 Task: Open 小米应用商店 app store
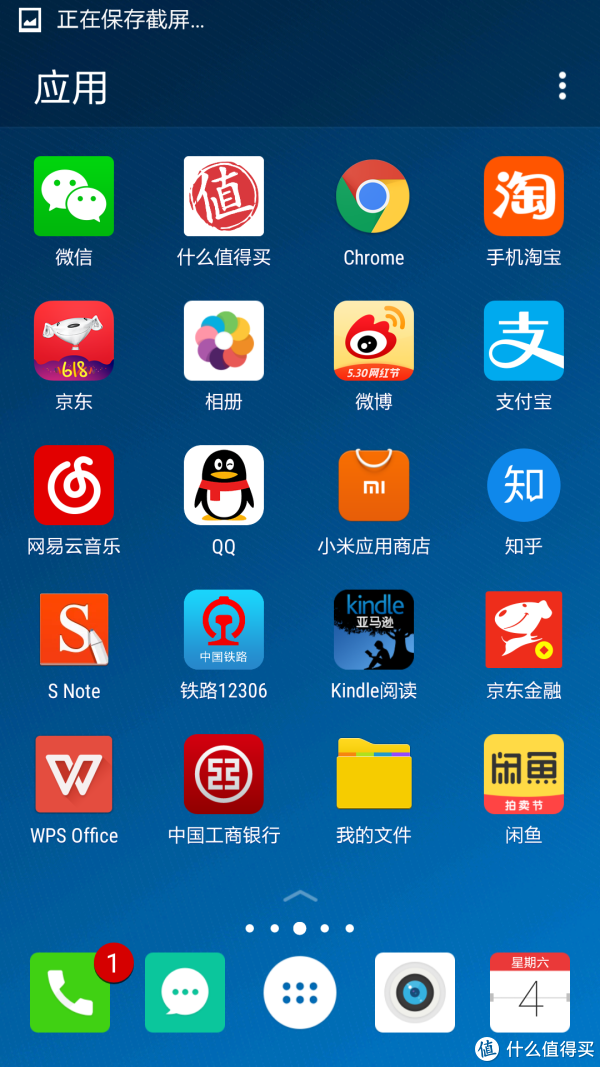[373, 486]
